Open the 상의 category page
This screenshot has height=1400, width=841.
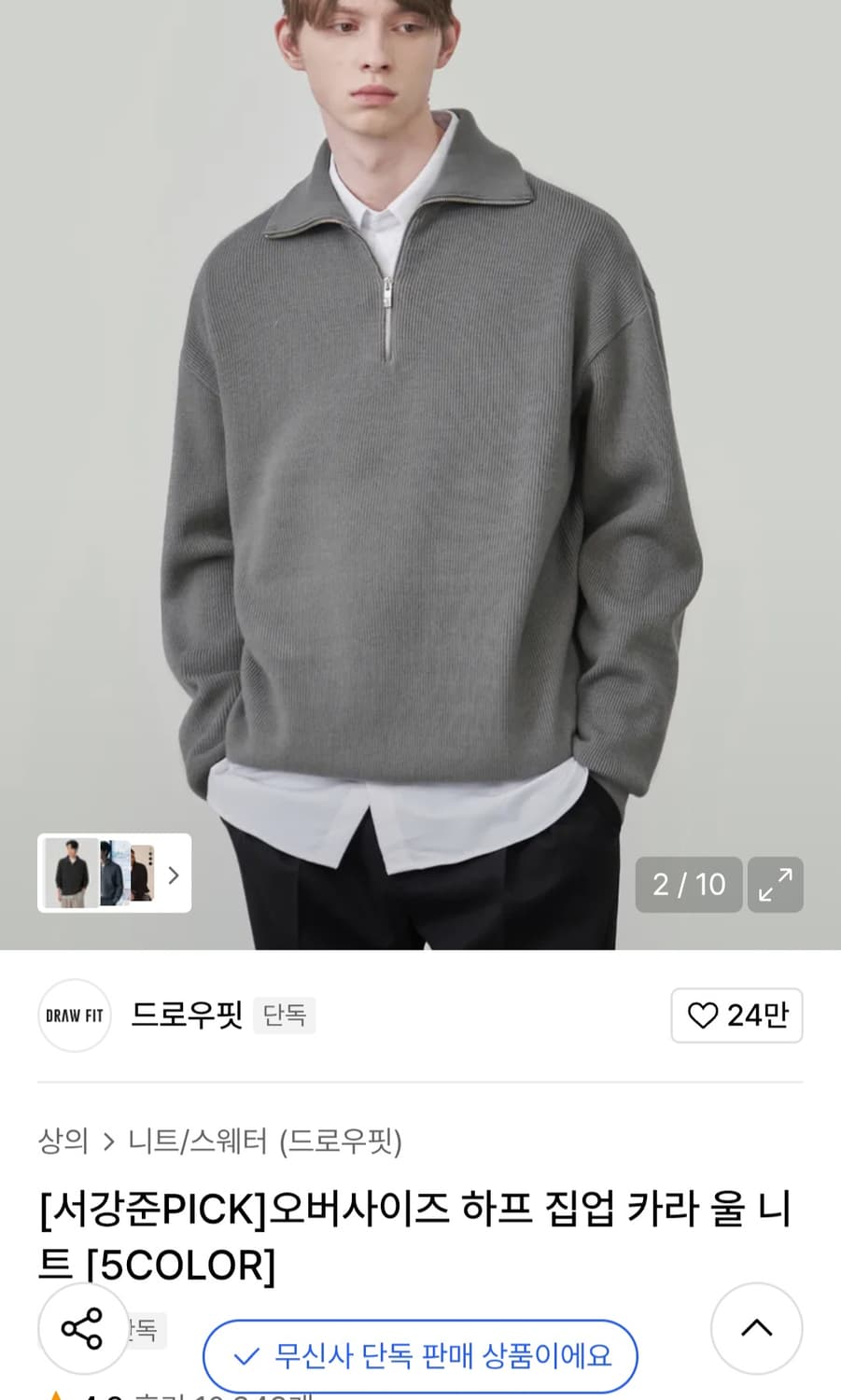(62, 1141)
